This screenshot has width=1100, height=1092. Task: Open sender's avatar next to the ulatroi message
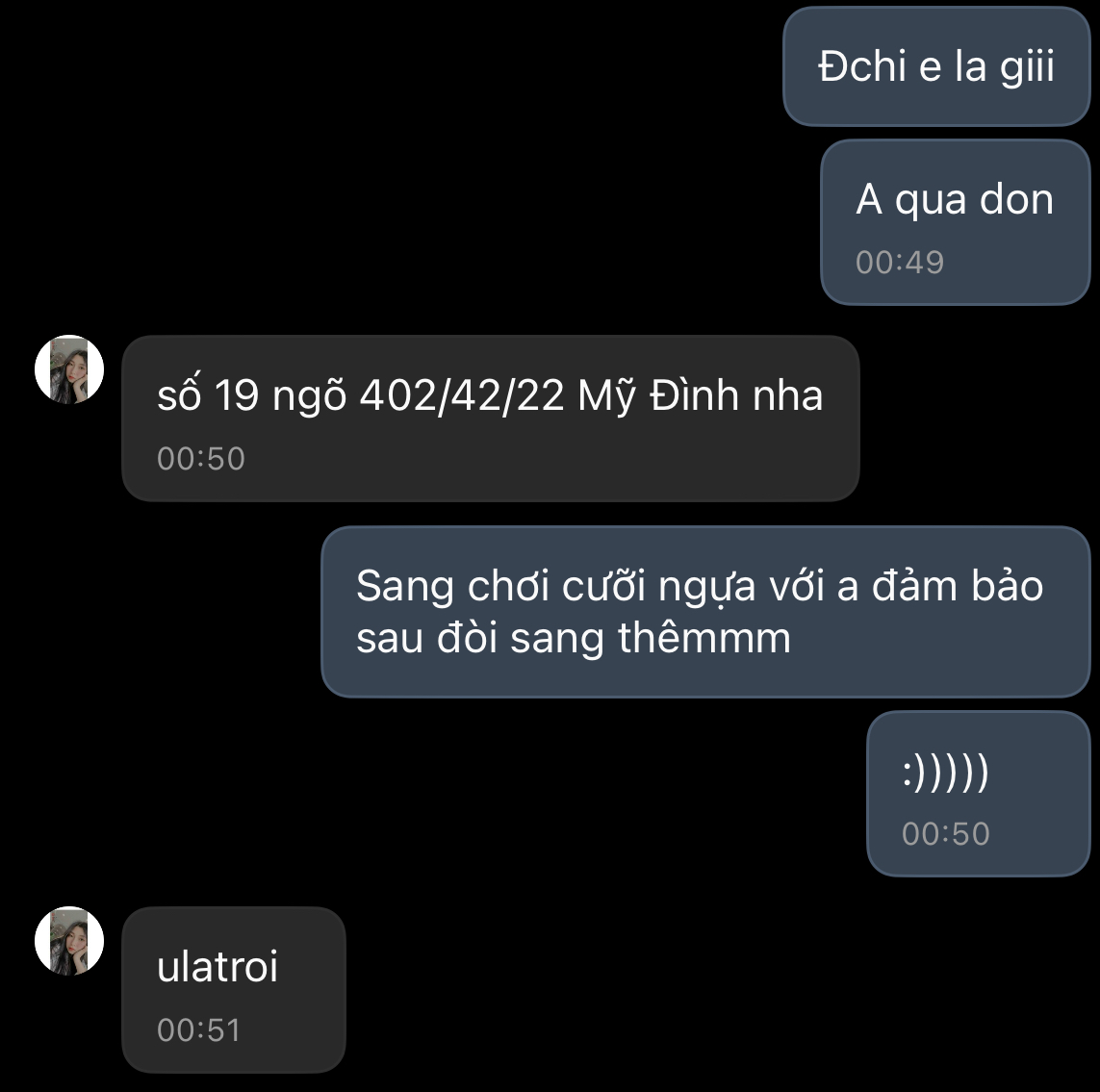click(x=69, y=941)
